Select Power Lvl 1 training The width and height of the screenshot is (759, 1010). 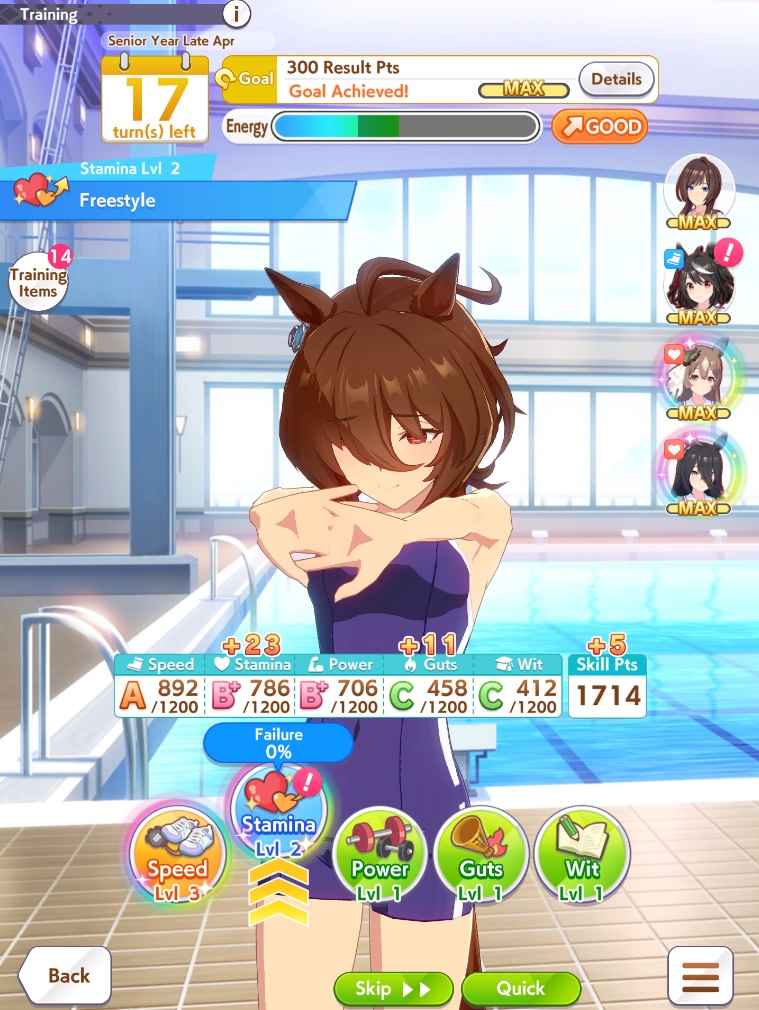pos(380,855)
